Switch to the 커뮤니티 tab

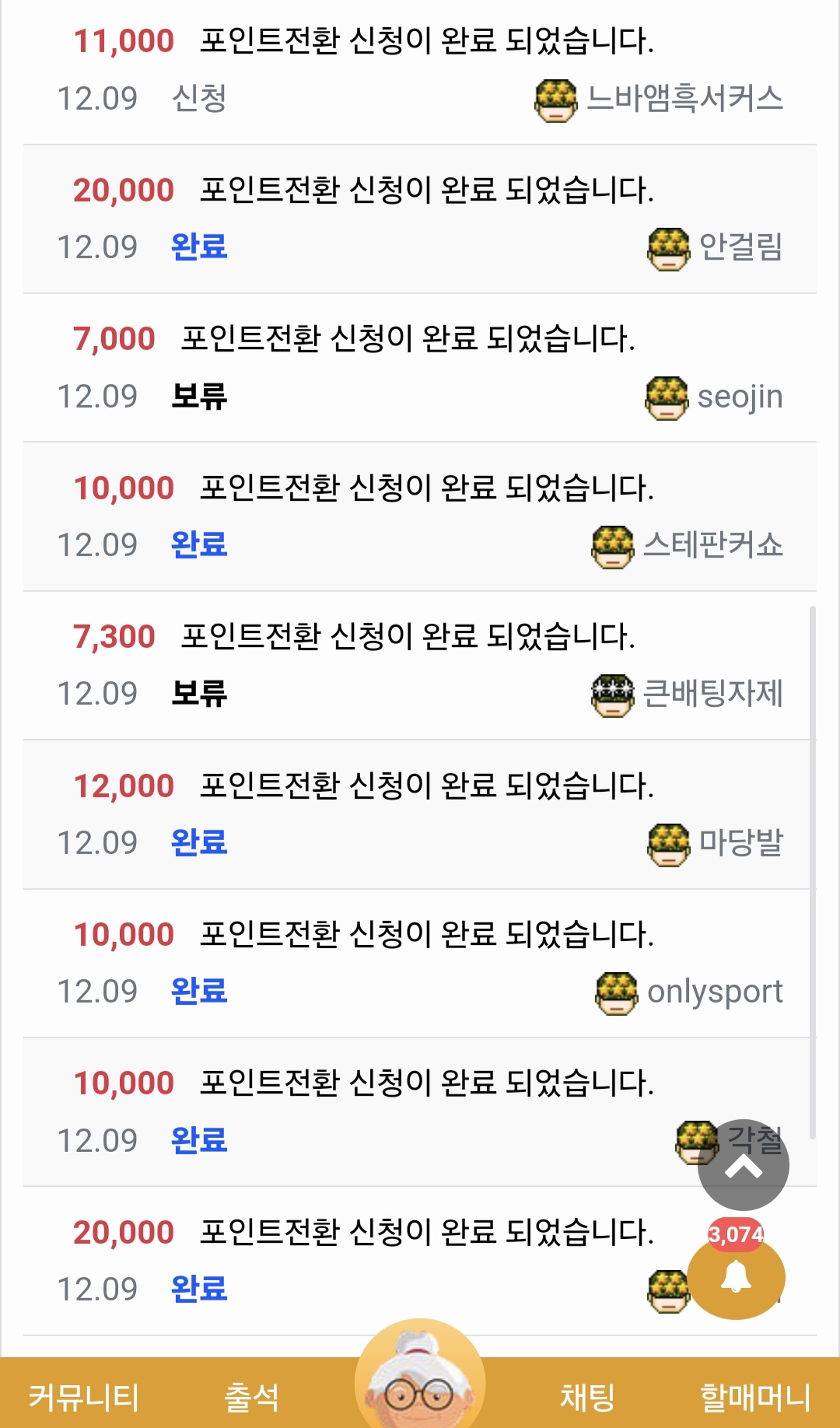(84, 1397)
